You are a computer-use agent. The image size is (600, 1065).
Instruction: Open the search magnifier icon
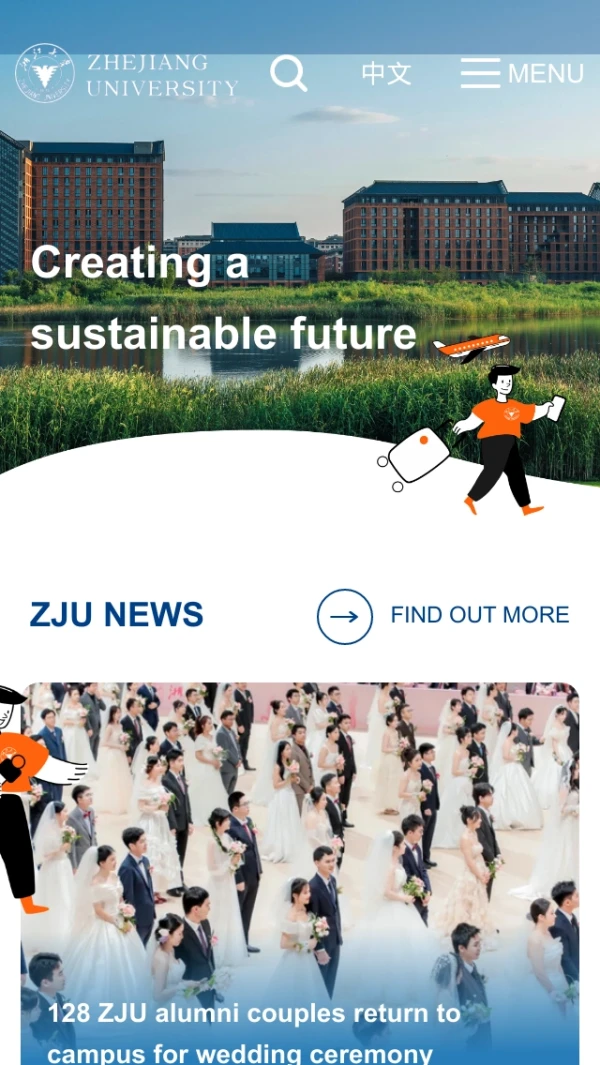tap(288, 73)
